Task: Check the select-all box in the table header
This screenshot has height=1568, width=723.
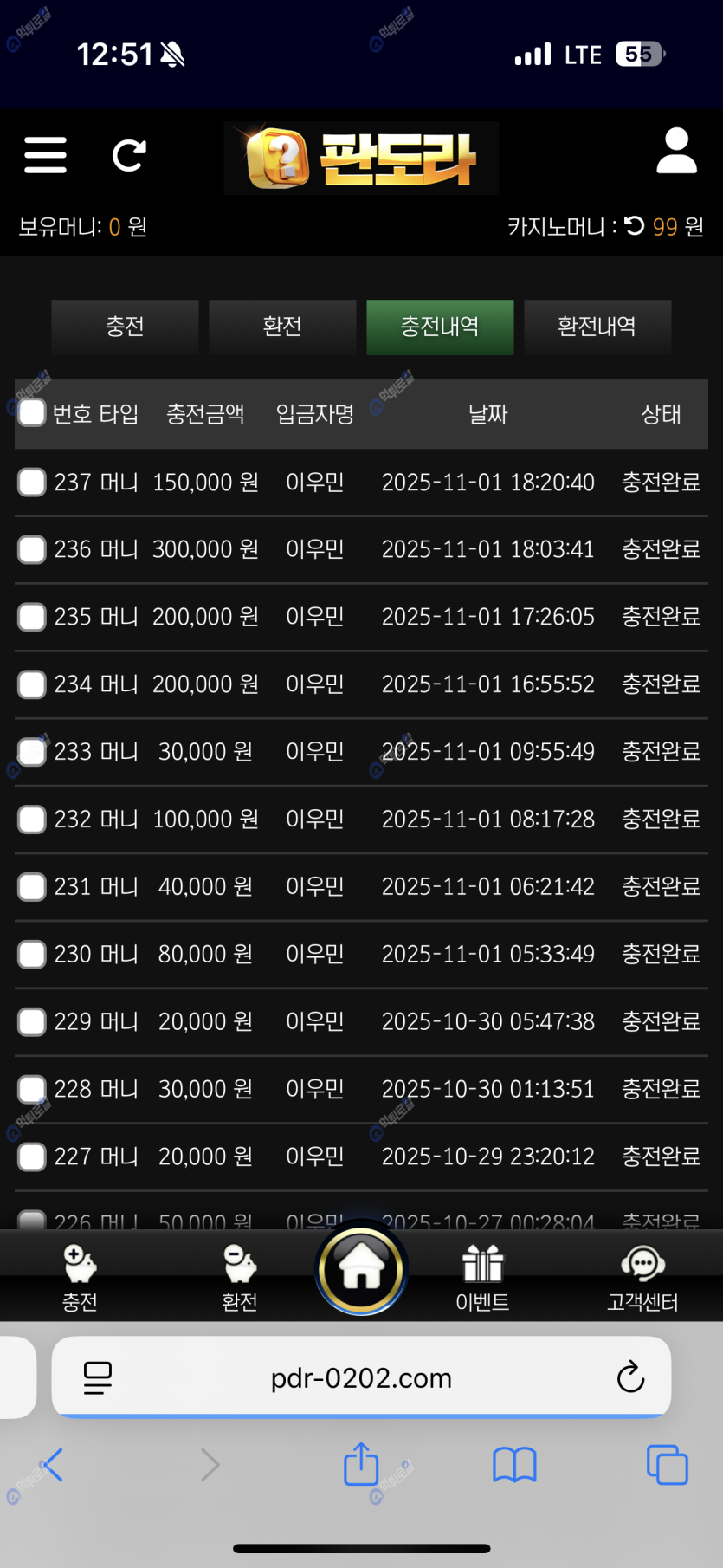Action: pos(32,413)
